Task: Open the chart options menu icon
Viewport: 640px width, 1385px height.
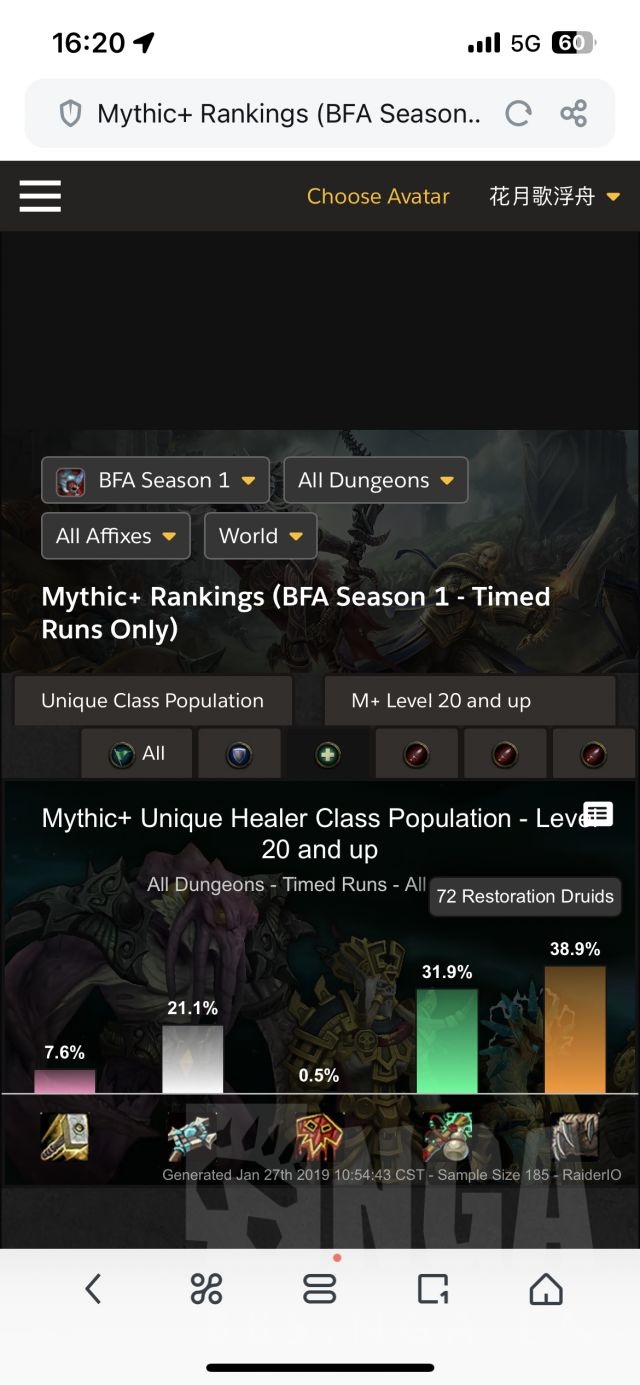Action: (x=598, y=814)
